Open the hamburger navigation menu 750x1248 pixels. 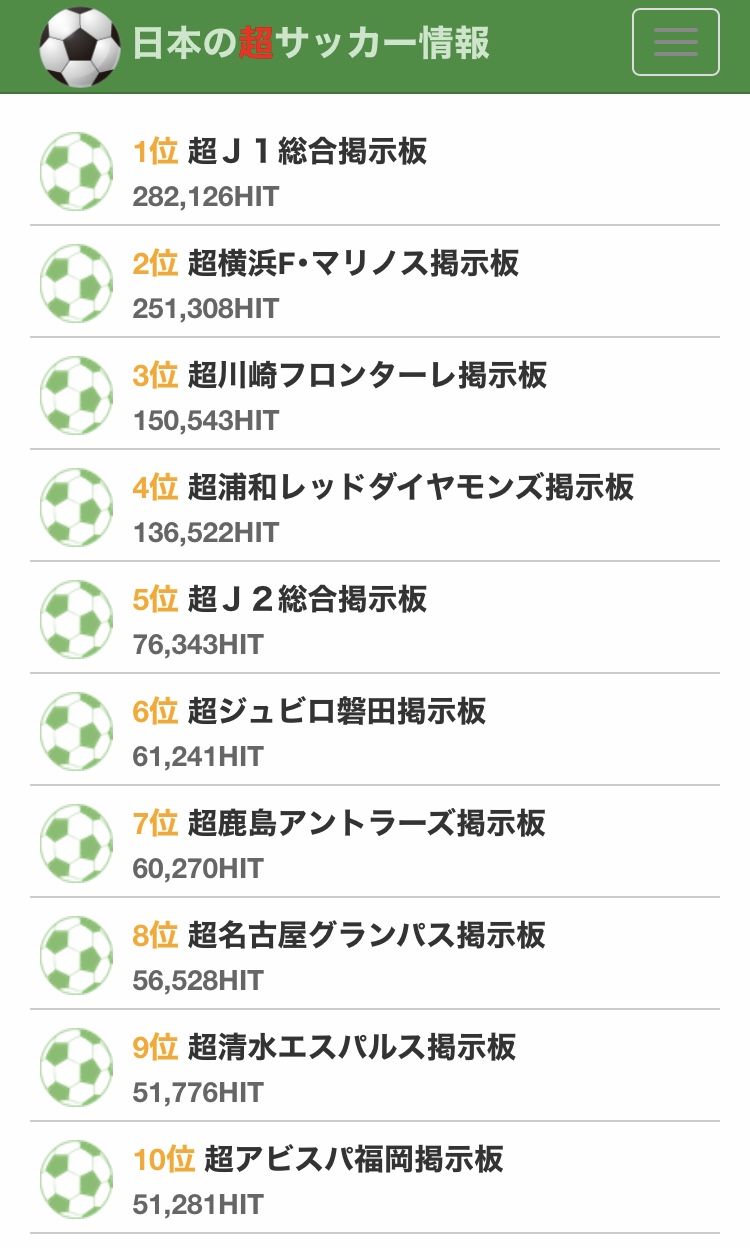675,42
